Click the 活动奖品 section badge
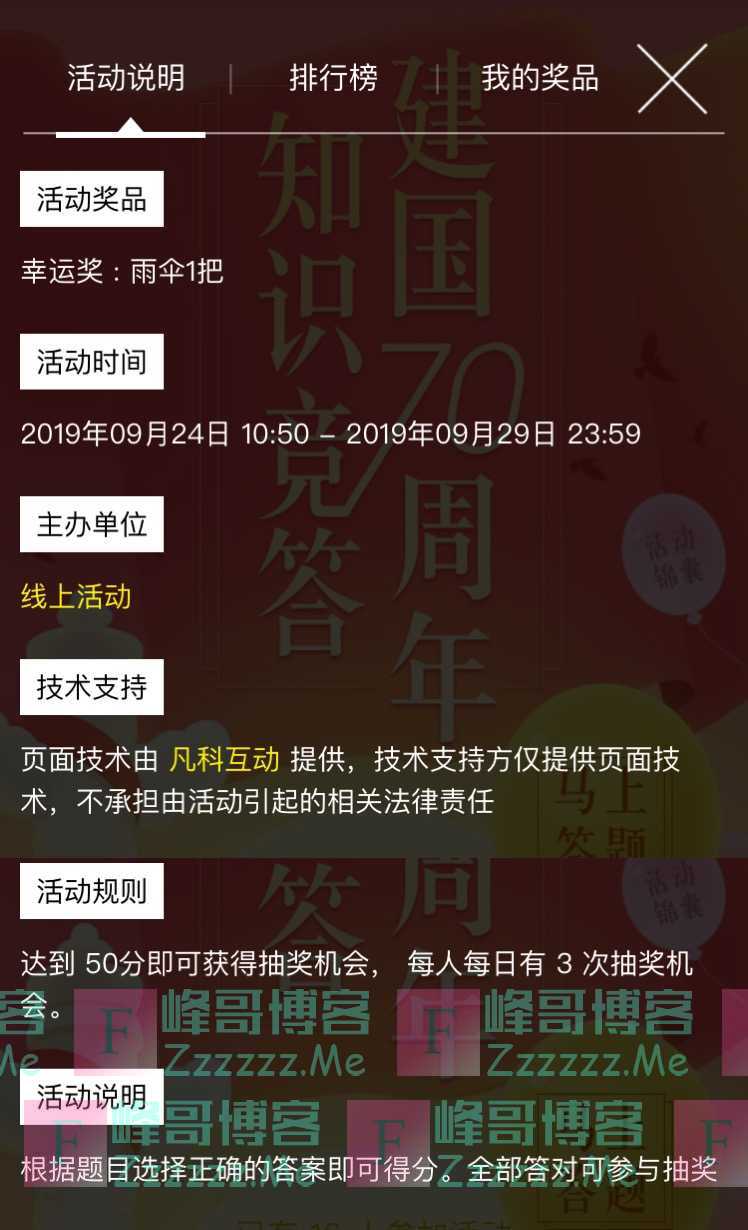Viewport: 748px width, 1230px height. [x=91, y=198]
